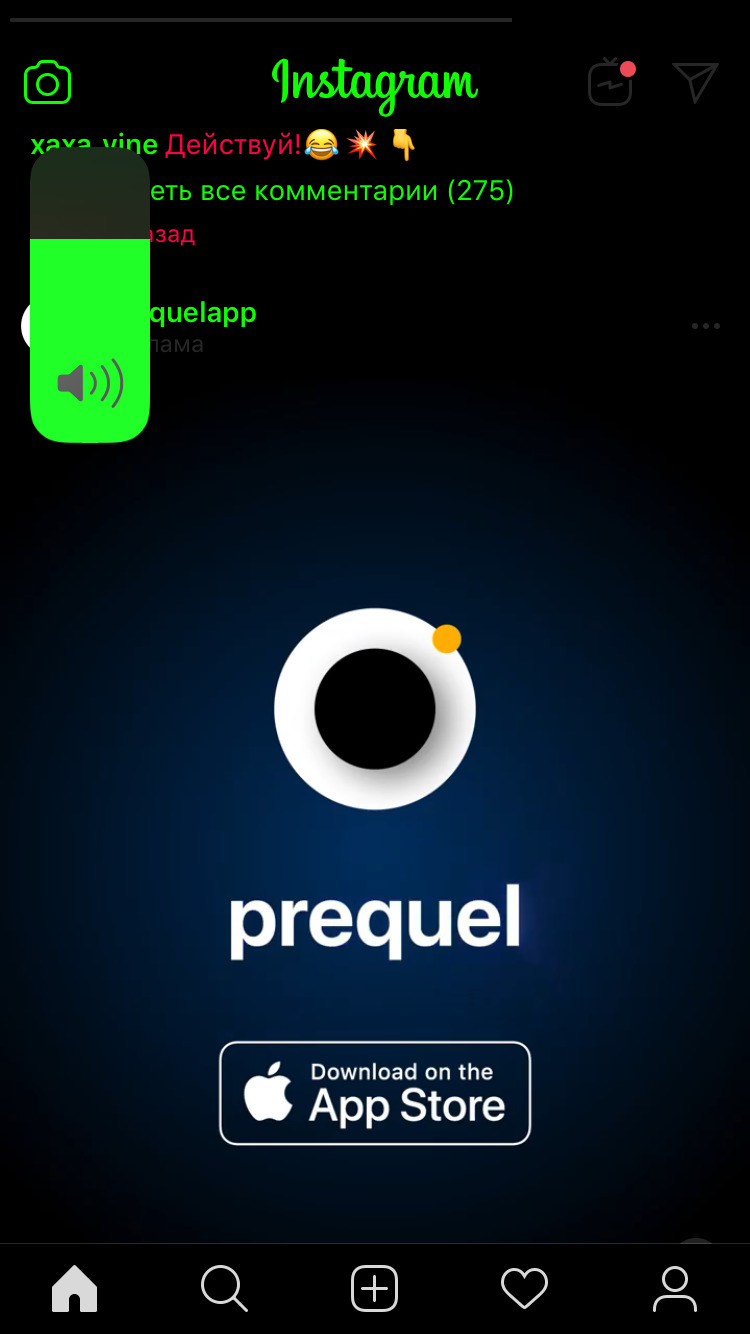Open direct messages paper plane
Image resolution: width=750 pixels, height=1334 pixels.
point(695,82)
